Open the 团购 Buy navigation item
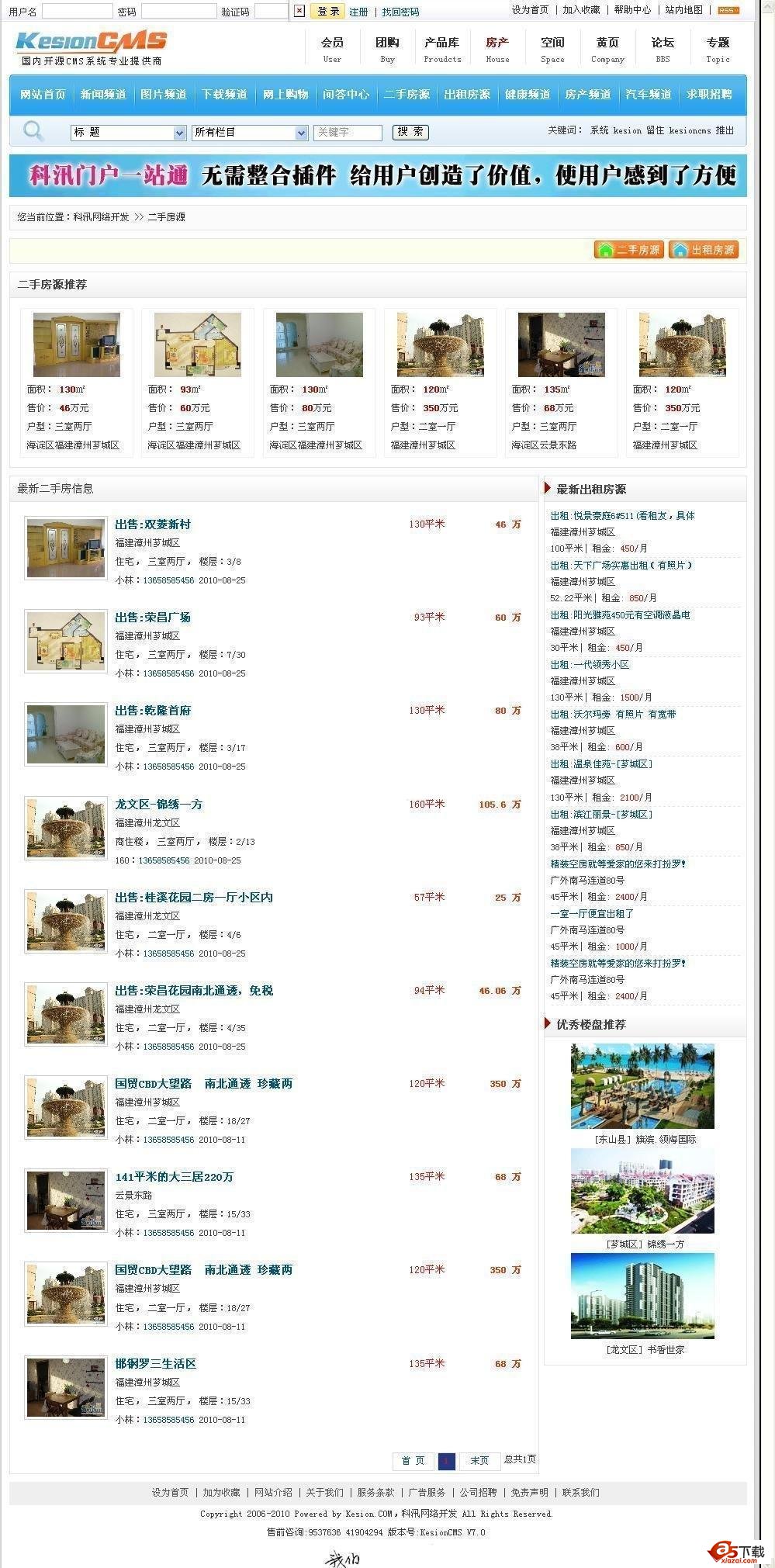 click(x=387, y=49)
